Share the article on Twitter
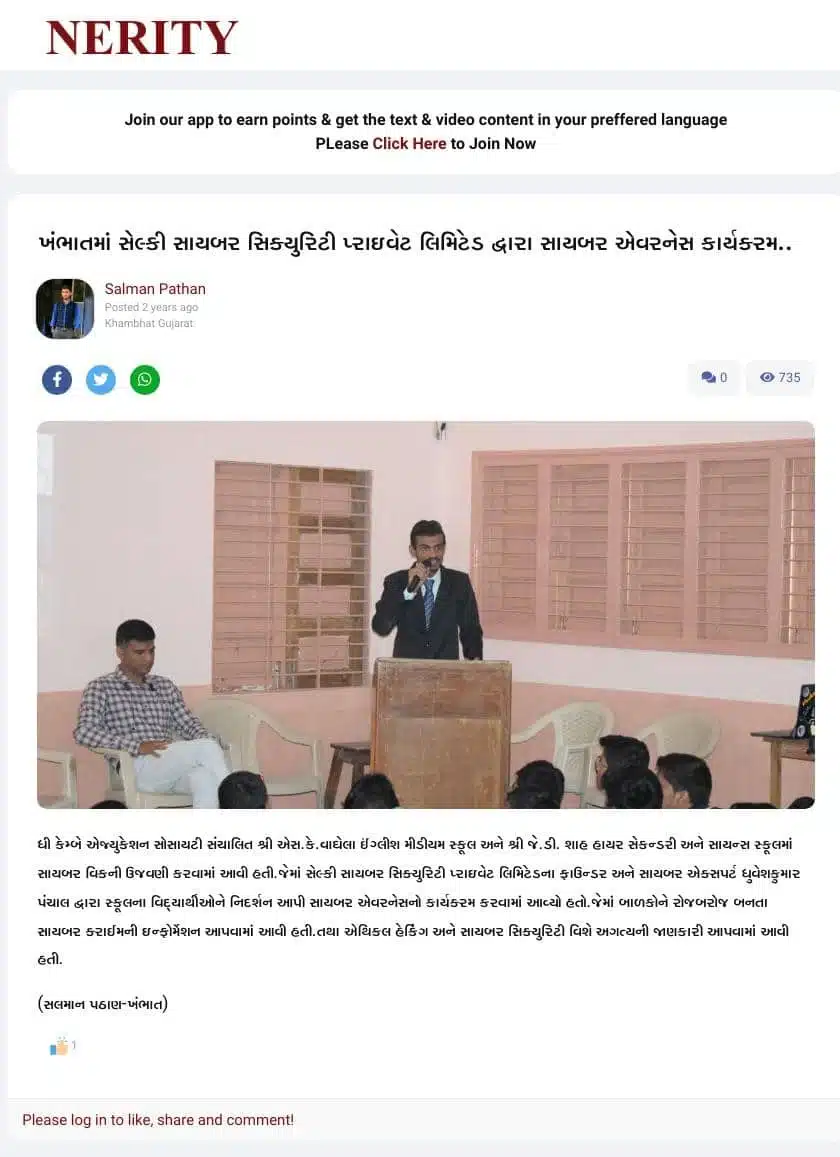 [101, 380]
